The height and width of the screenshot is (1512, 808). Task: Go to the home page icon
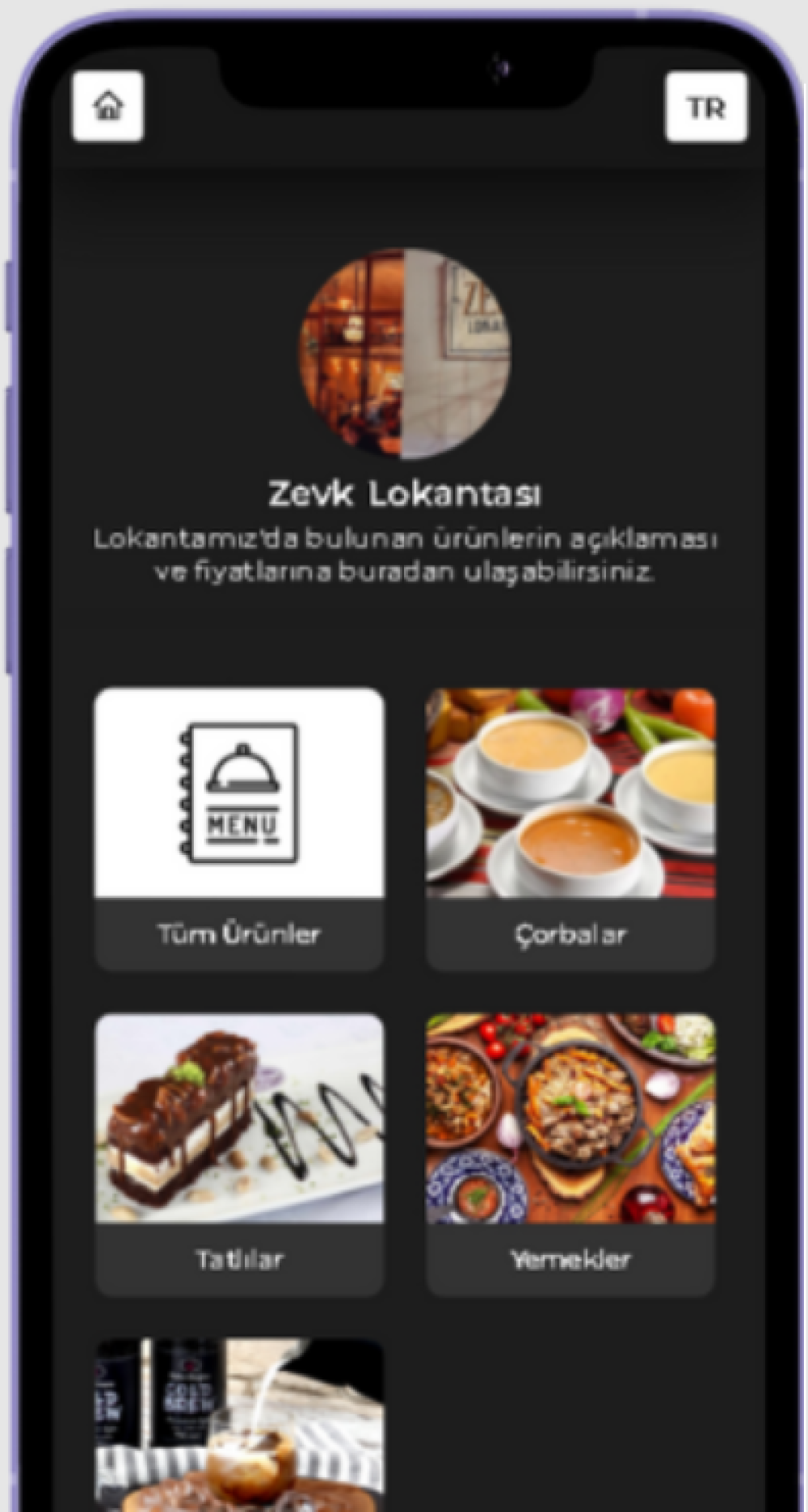107,106
